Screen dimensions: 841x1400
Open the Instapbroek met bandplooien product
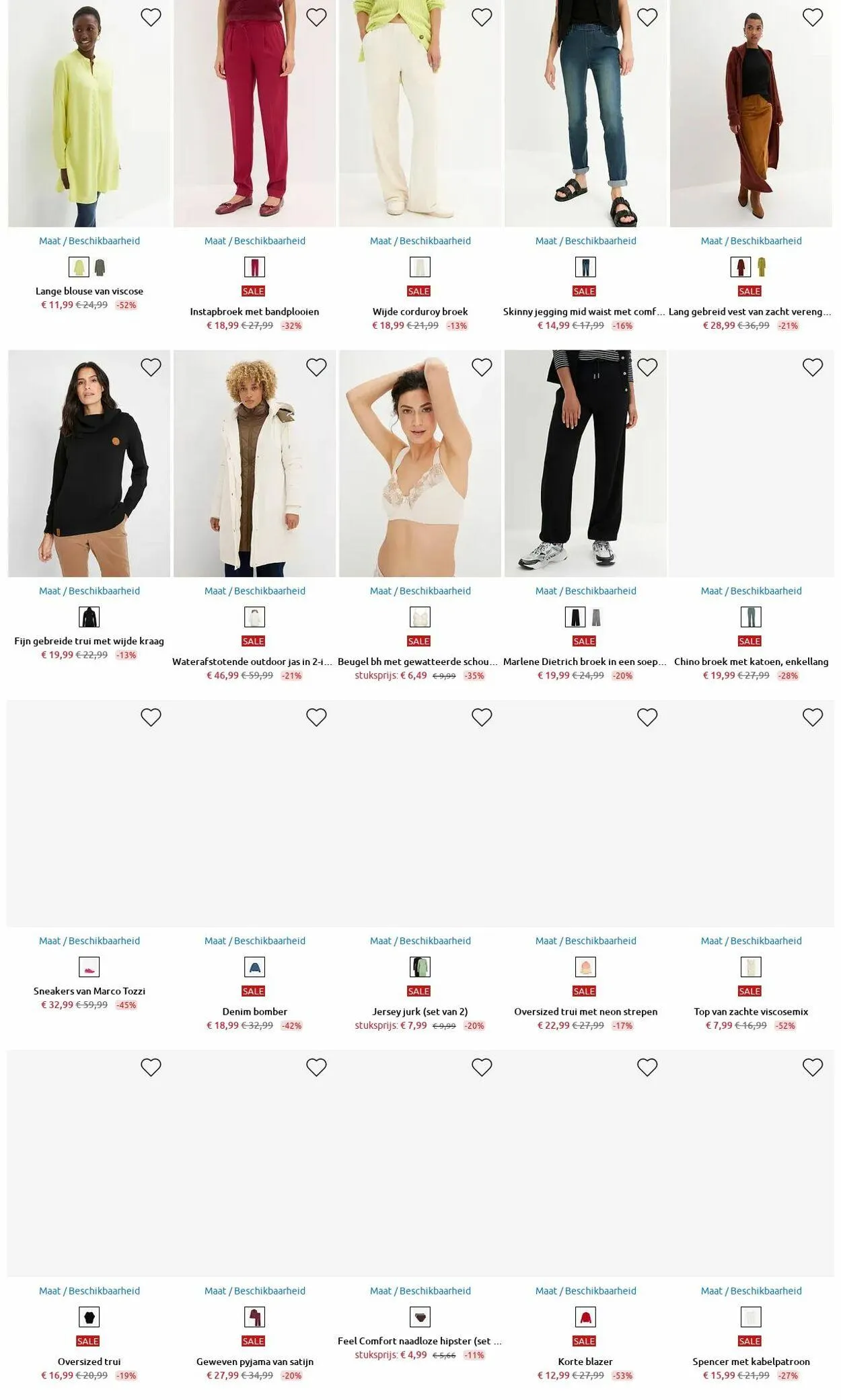point(254,311)
